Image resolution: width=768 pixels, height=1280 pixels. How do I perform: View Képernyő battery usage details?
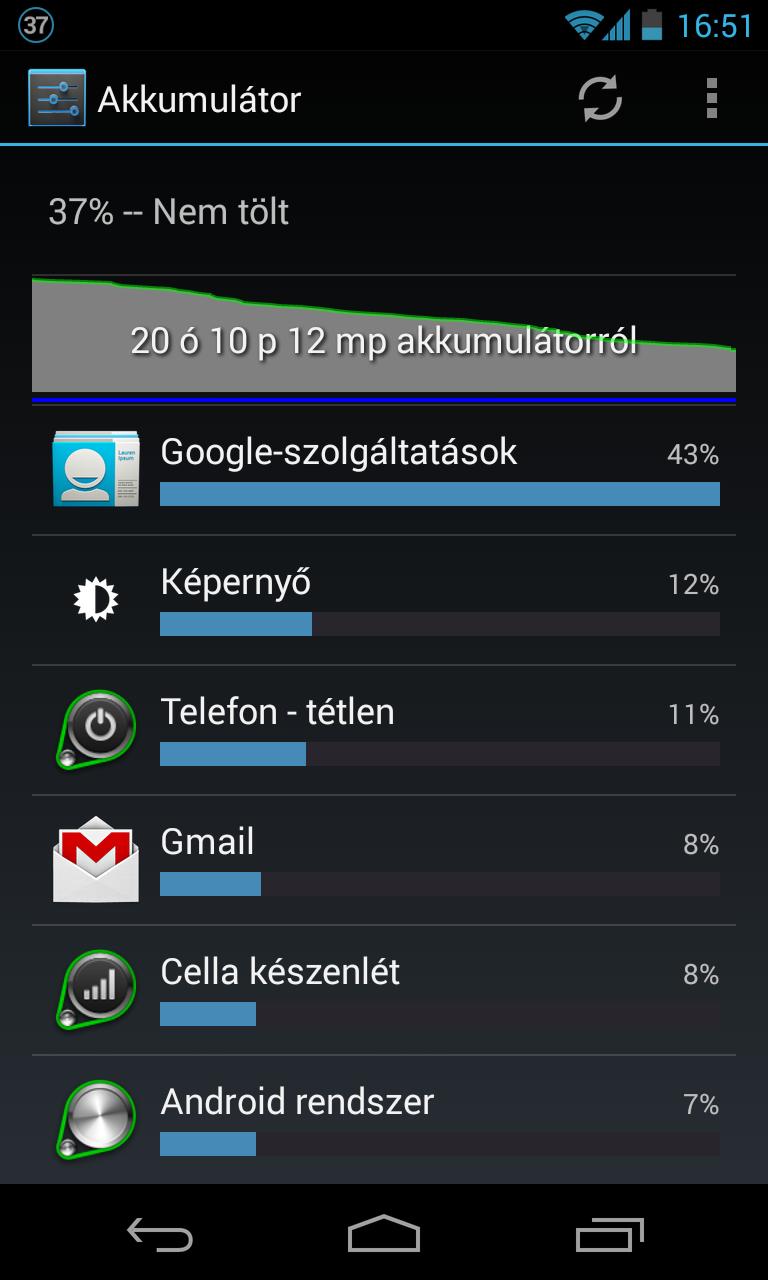click(x=384, y=600)
